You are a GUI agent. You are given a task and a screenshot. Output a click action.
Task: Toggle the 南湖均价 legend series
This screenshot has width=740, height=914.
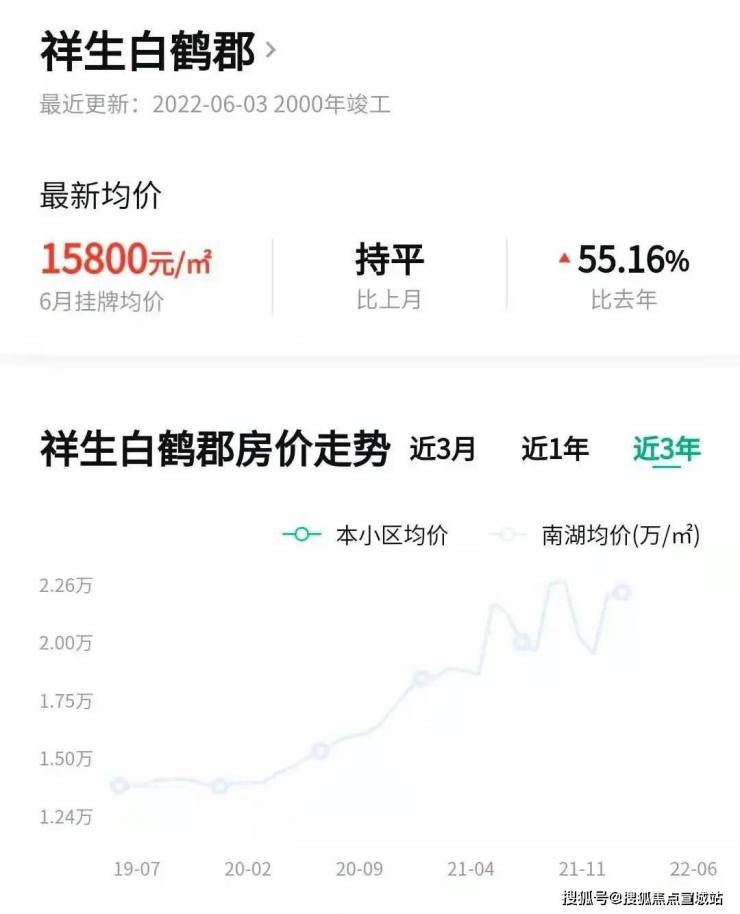tap(596, 535)
